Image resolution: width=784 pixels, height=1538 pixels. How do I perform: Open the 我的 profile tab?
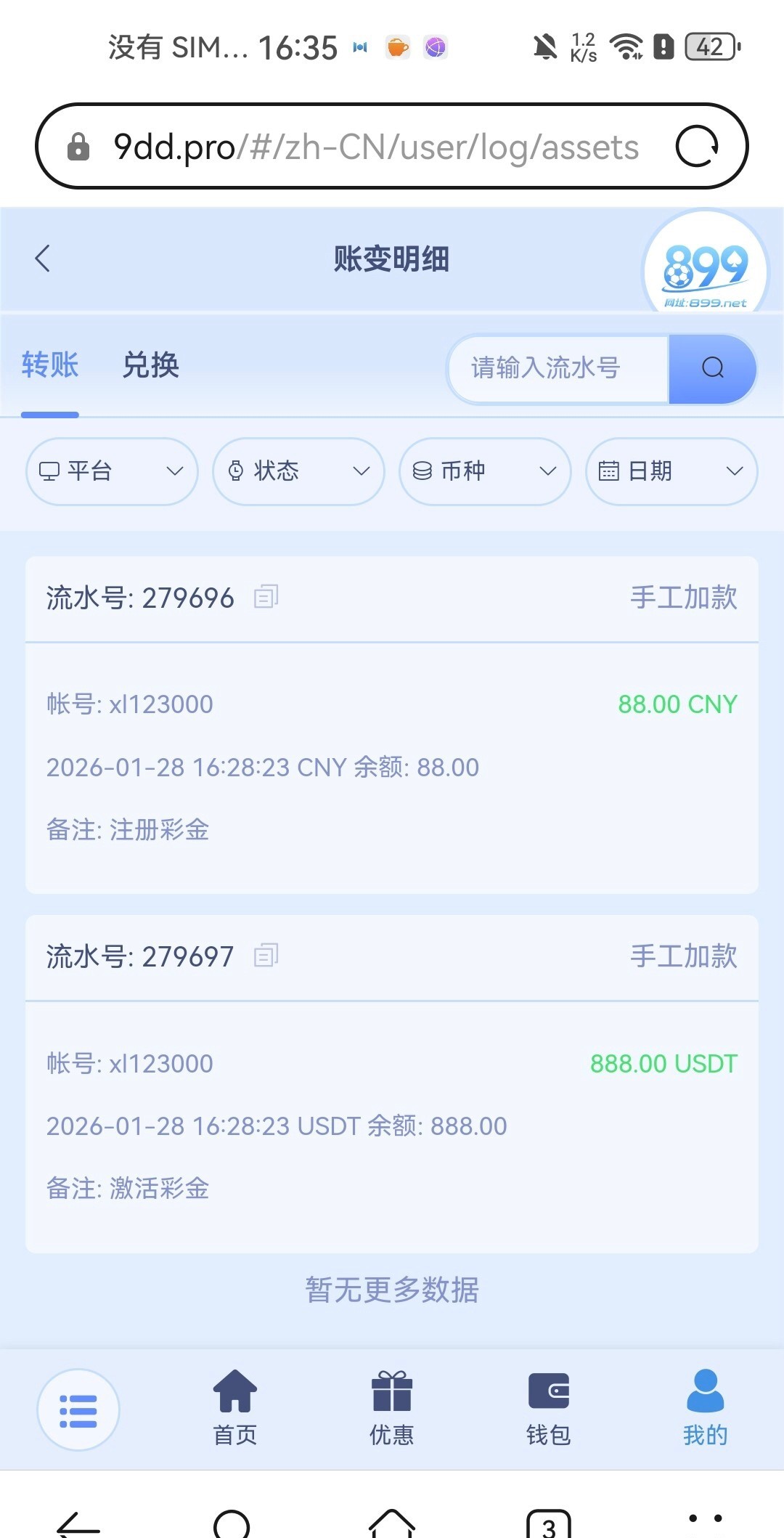coord(705,1409)
